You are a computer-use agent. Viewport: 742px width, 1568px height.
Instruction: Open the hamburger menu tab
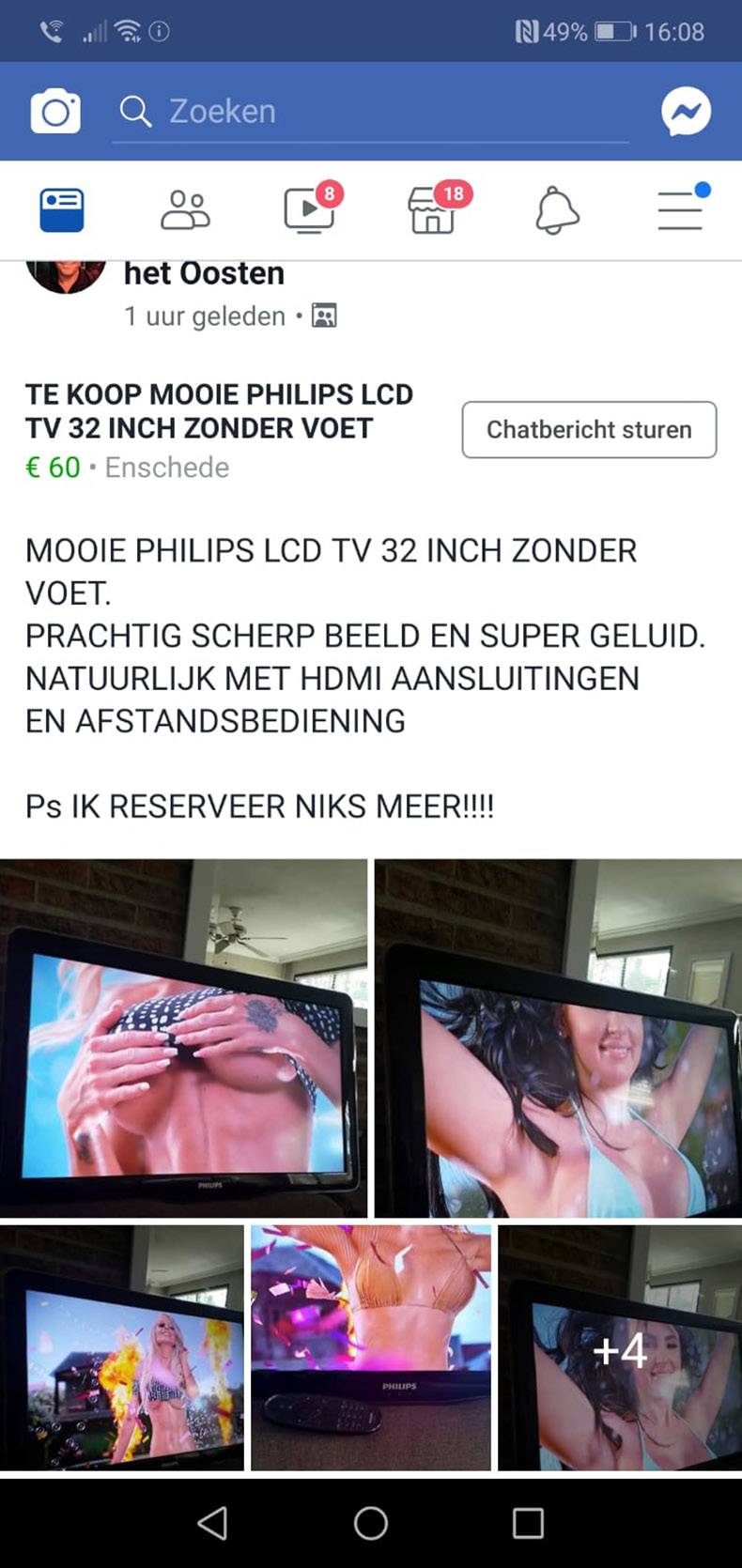(x=680, y=210)
